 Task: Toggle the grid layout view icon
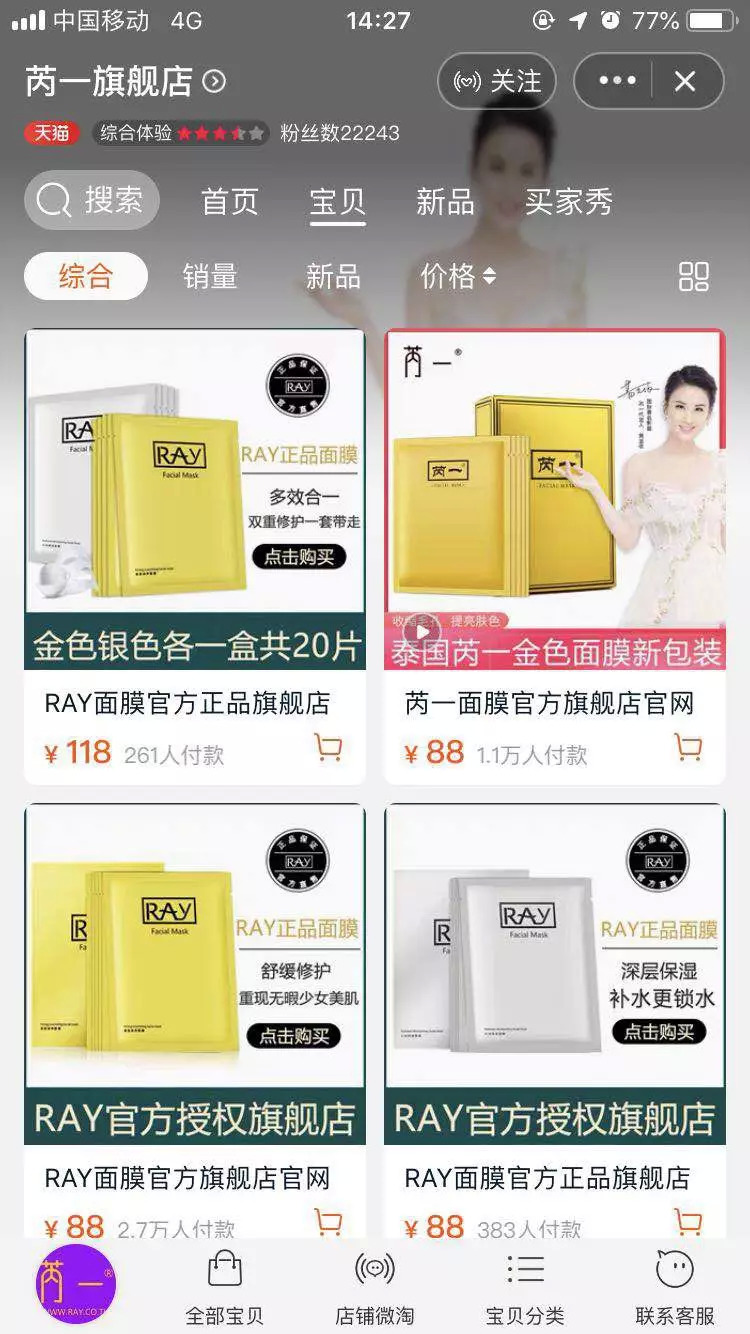tap(693, 276)
